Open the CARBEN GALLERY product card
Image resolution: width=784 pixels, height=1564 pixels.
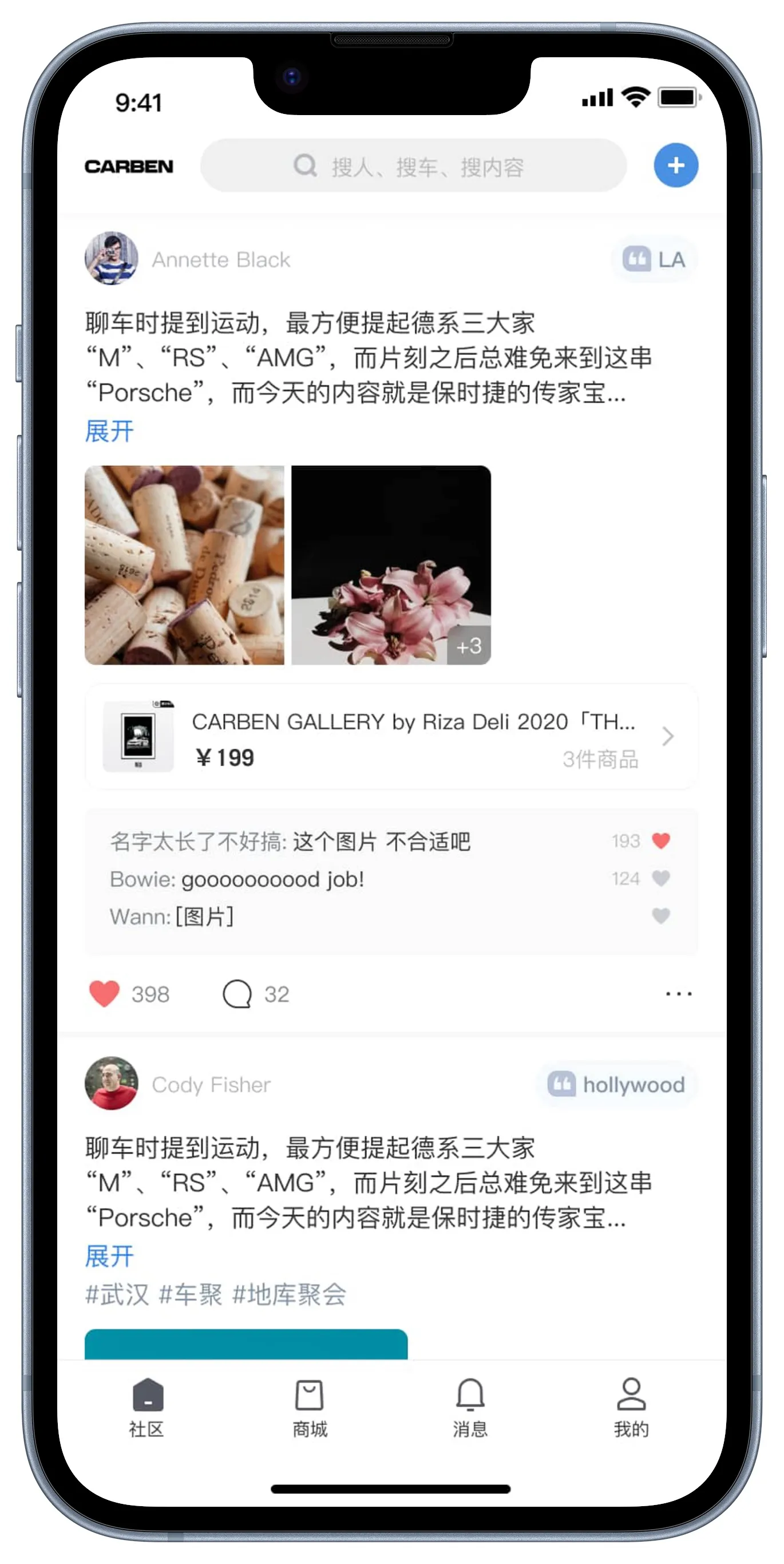pos(391,736)
